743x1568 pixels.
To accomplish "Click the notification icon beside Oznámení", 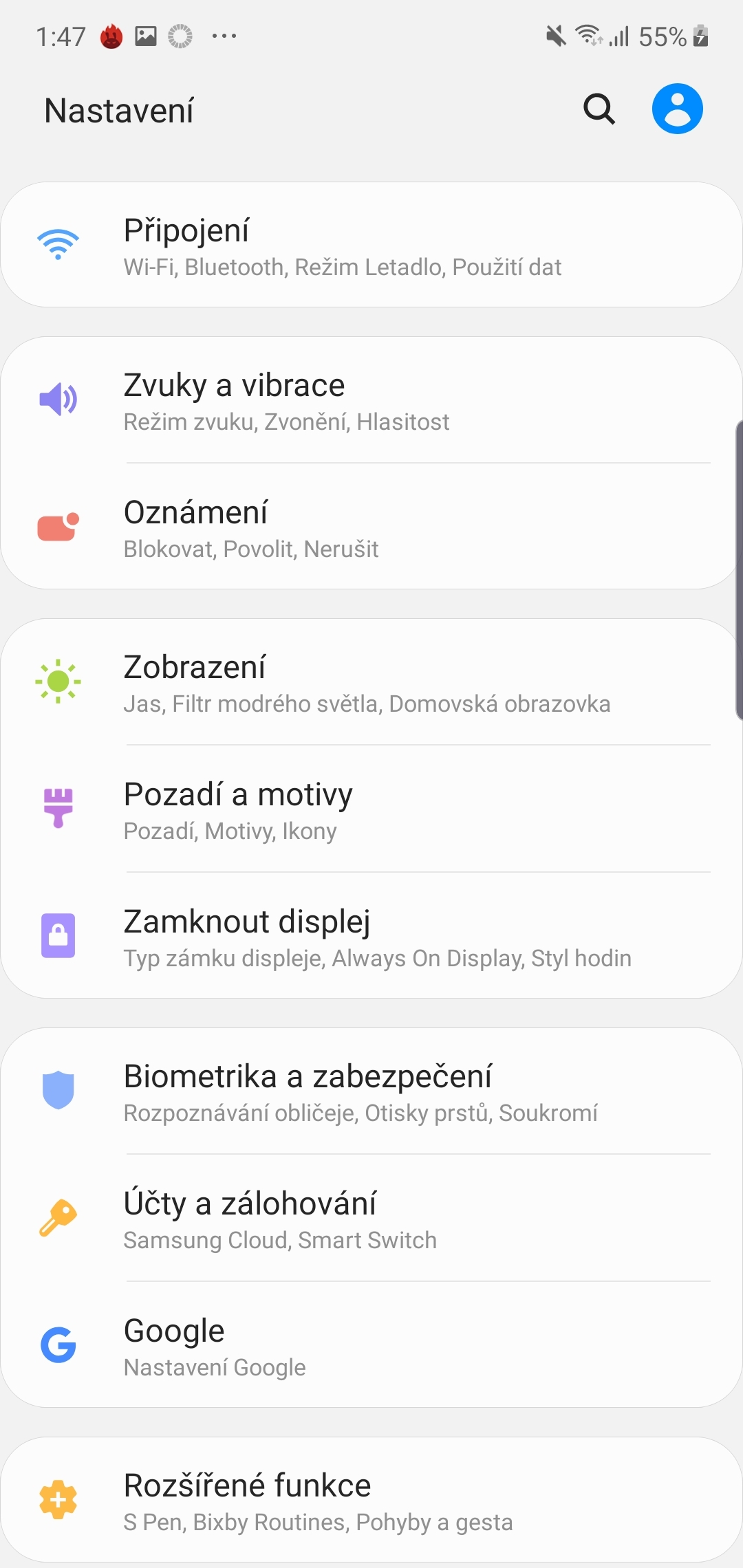I will [59, 526].
